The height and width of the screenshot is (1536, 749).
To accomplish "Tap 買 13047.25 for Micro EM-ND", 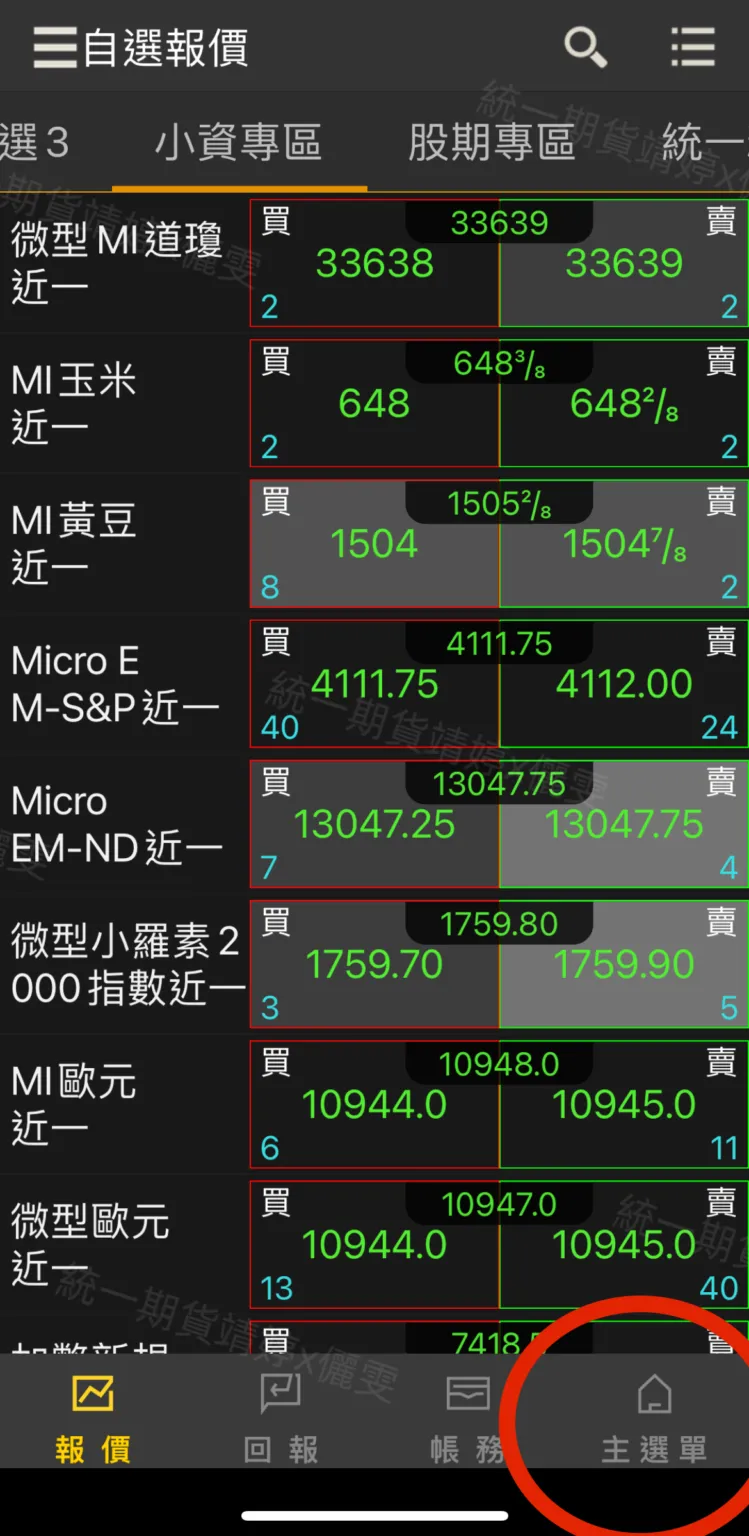I will click(x=374, y=824).
